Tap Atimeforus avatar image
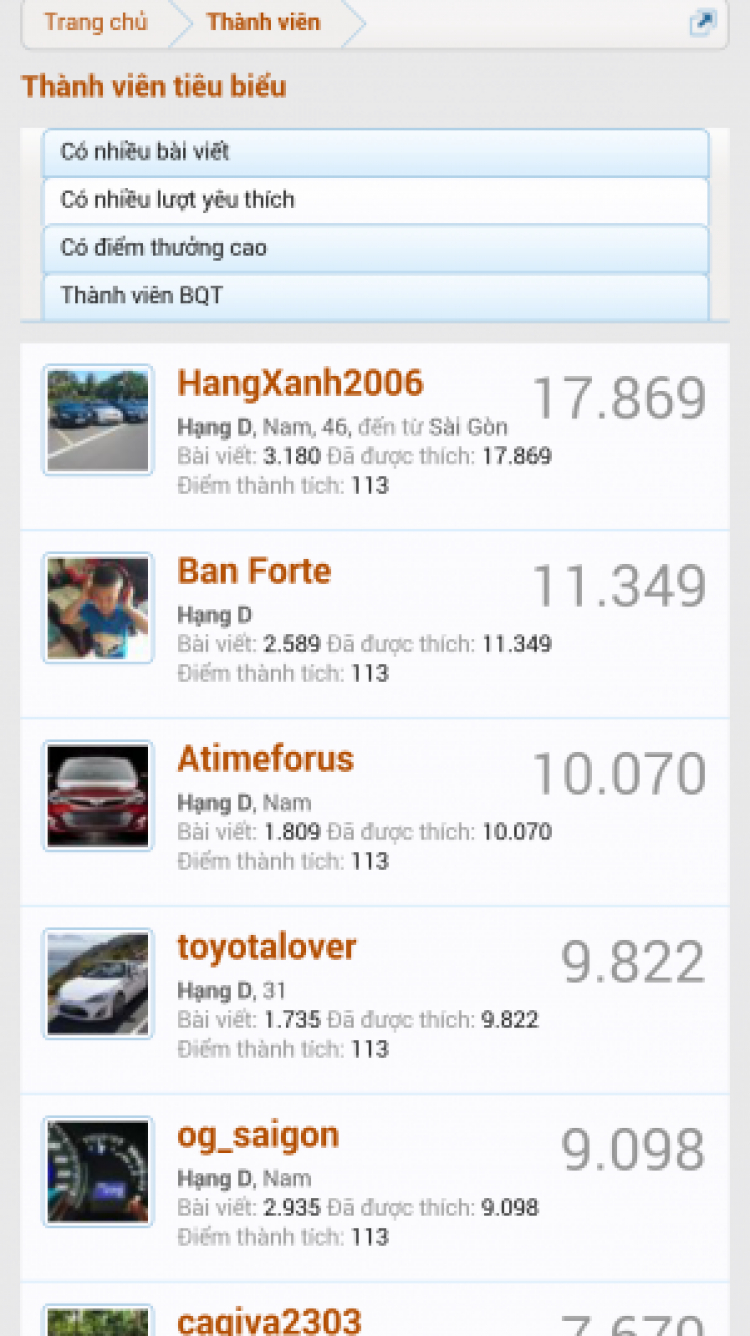Image resolution: width=750 pixels, height=1336 pixels. pyautogui.click(x=98, y=796)
